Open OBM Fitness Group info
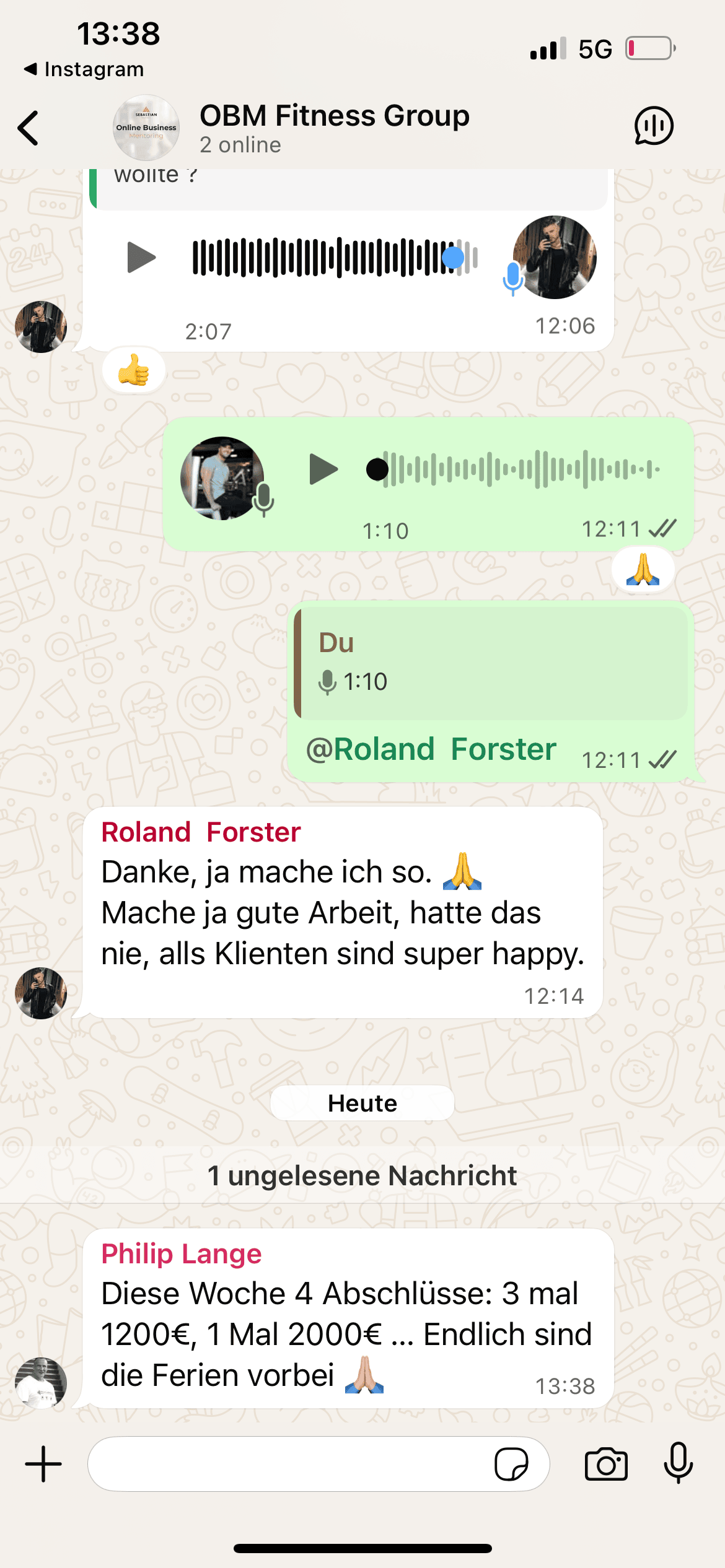 (334, 128)
